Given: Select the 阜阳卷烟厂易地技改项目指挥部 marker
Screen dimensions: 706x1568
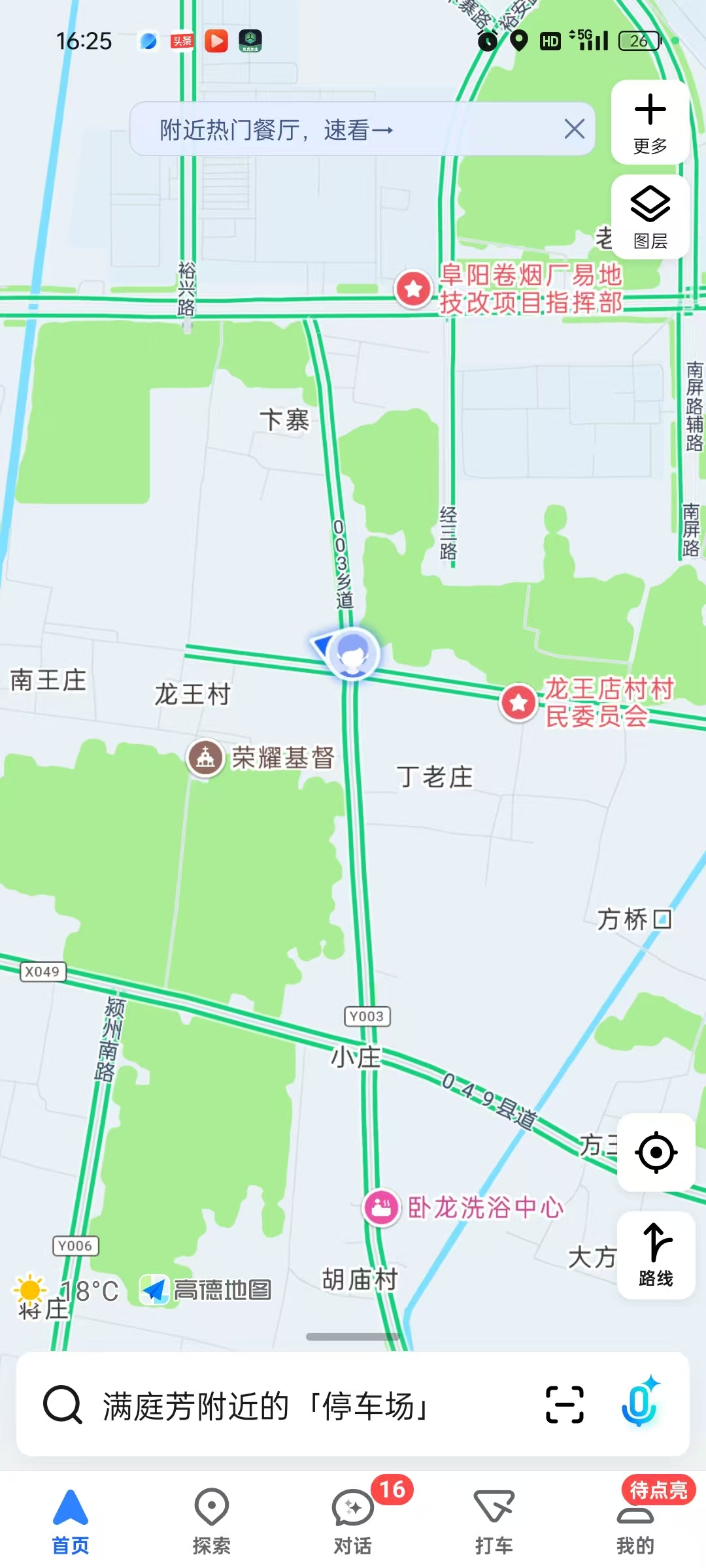Looking at the screenshot, I should tap(413, 288).
